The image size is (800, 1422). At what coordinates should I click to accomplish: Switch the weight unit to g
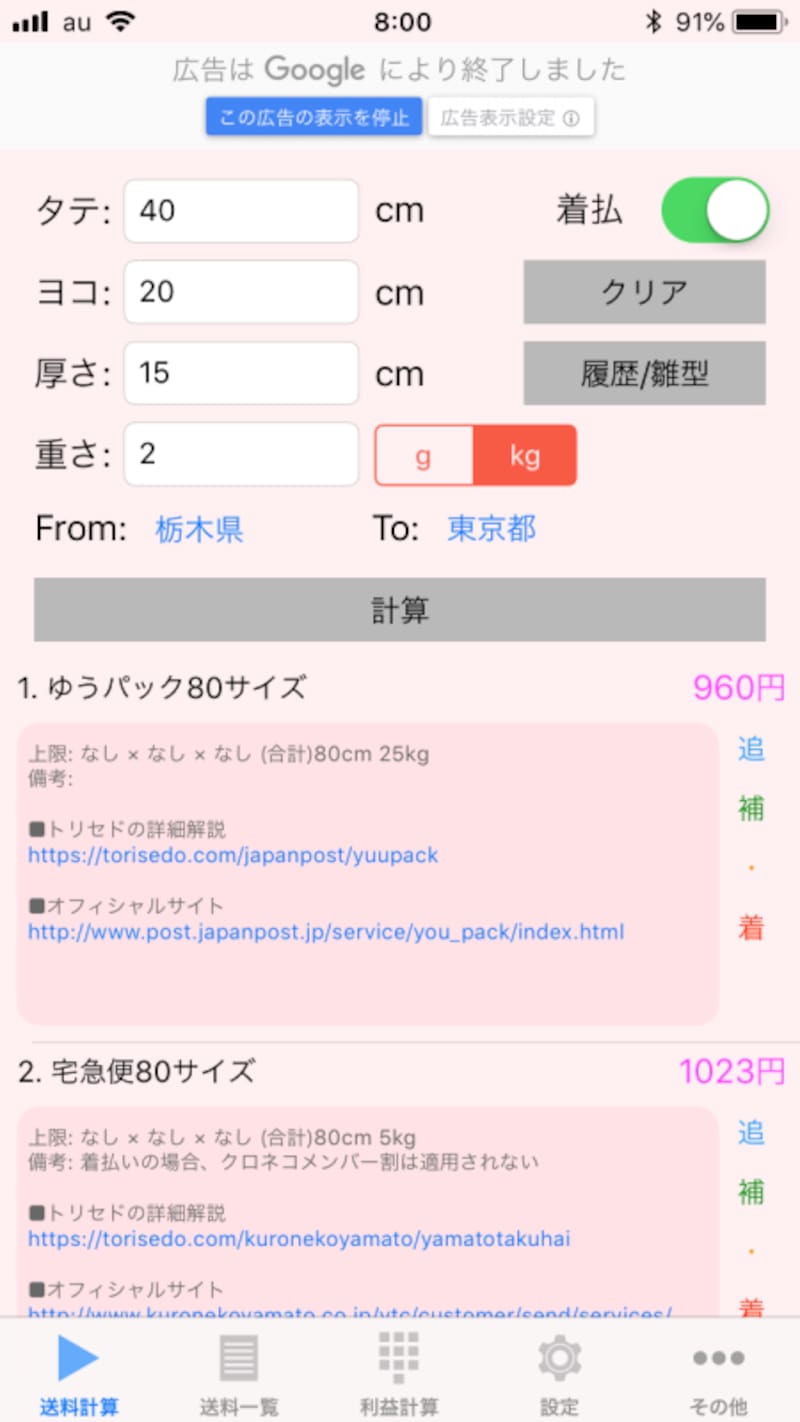[x=423, y=454]
